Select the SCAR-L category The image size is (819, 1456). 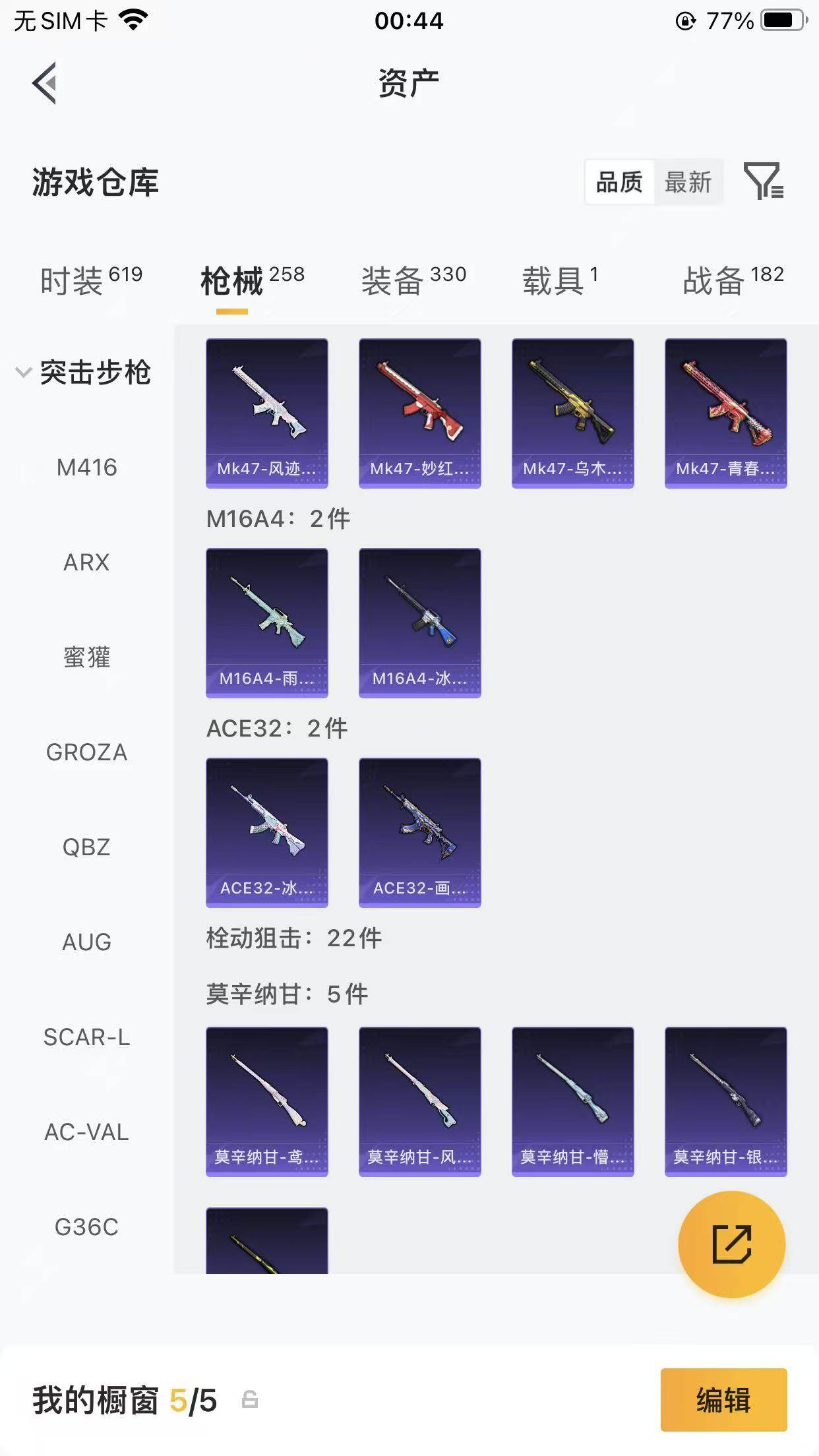point(86,1038)
